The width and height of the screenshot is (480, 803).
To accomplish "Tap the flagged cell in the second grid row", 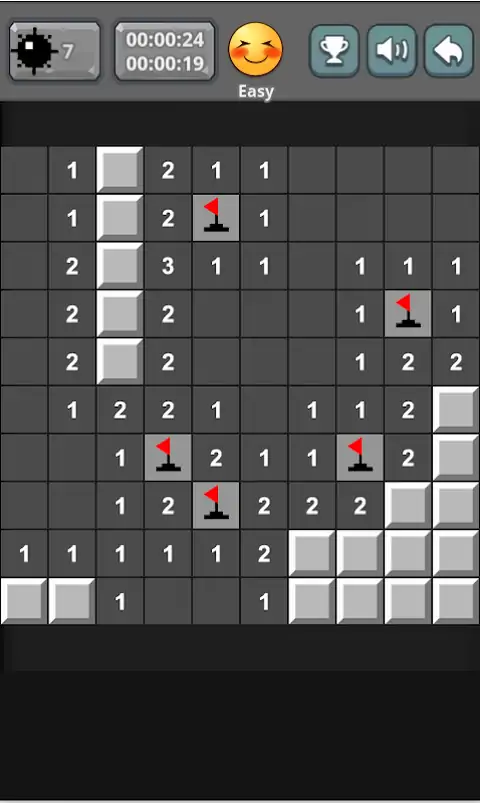I will (216, 218).
